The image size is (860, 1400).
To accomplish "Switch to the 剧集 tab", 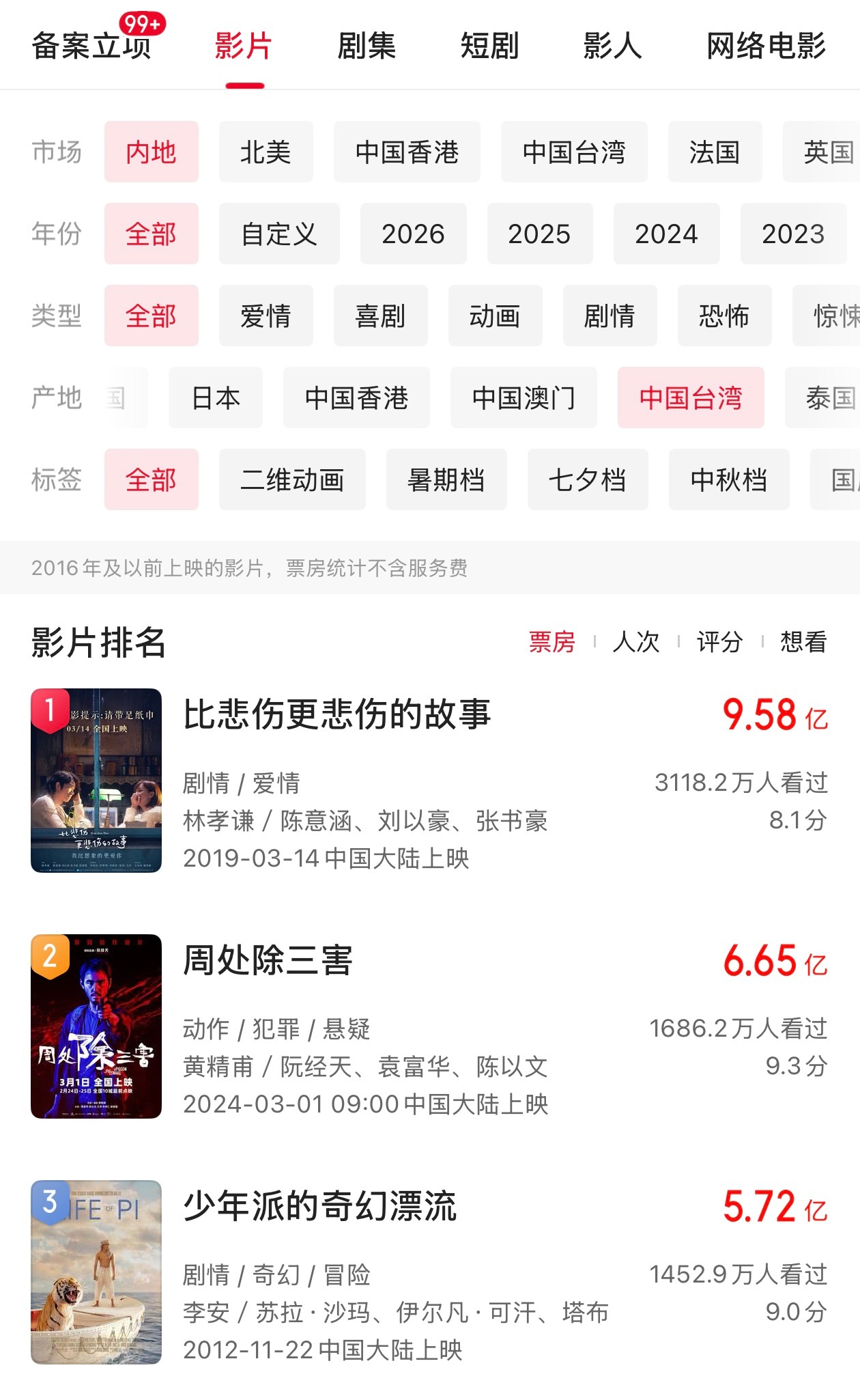I will click(x=367, y=46).
